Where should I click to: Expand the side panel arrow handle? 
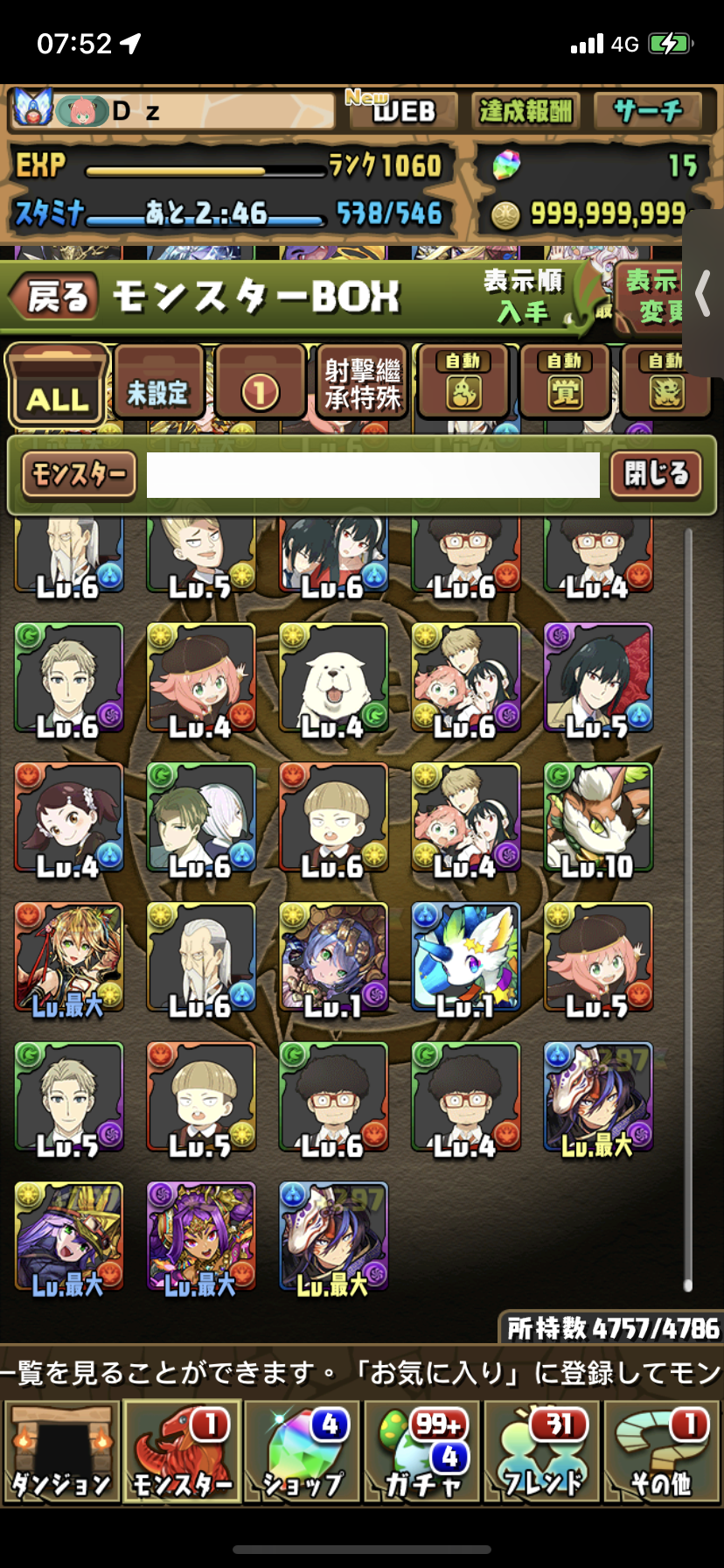click(704, 294)
